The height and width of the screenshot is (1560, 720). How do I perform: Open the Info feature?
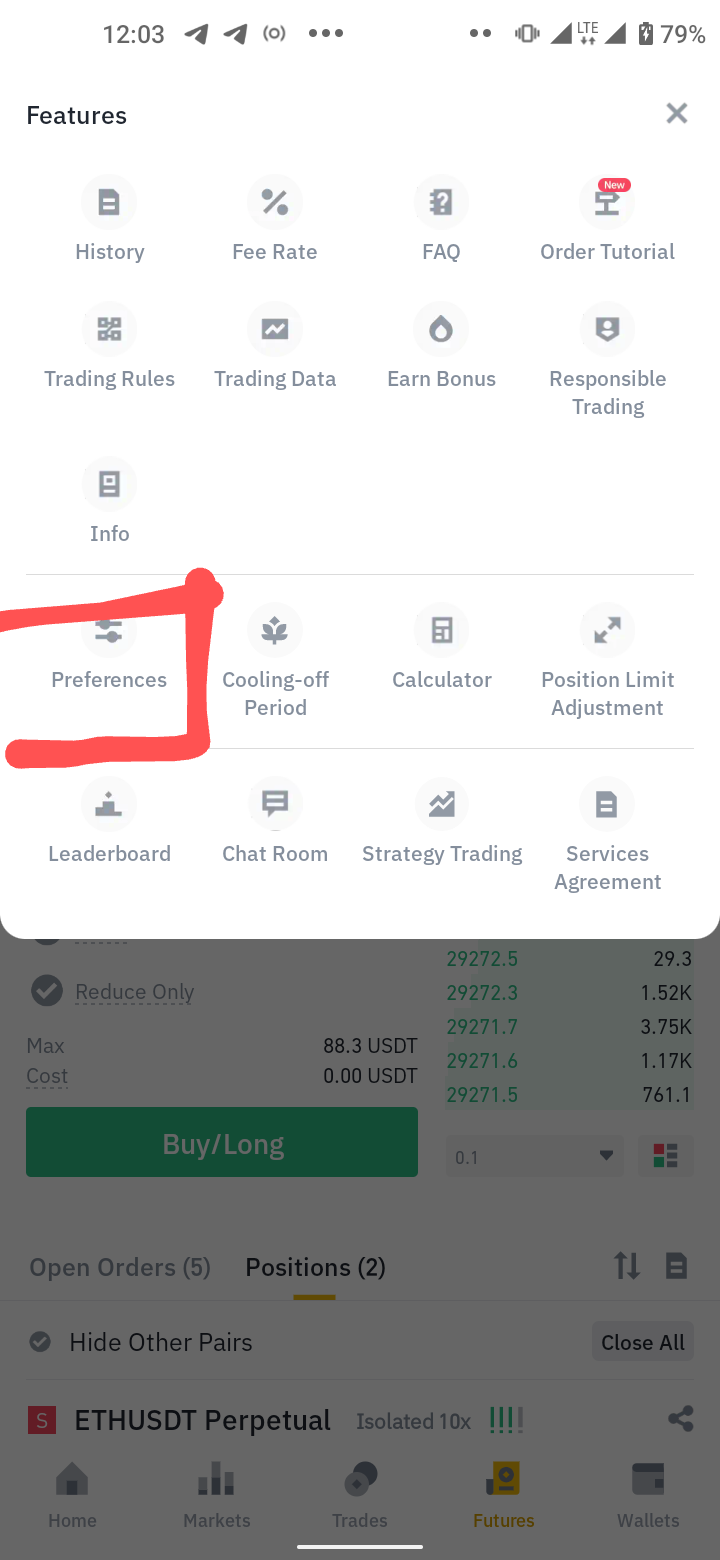(x=109, y=502)
